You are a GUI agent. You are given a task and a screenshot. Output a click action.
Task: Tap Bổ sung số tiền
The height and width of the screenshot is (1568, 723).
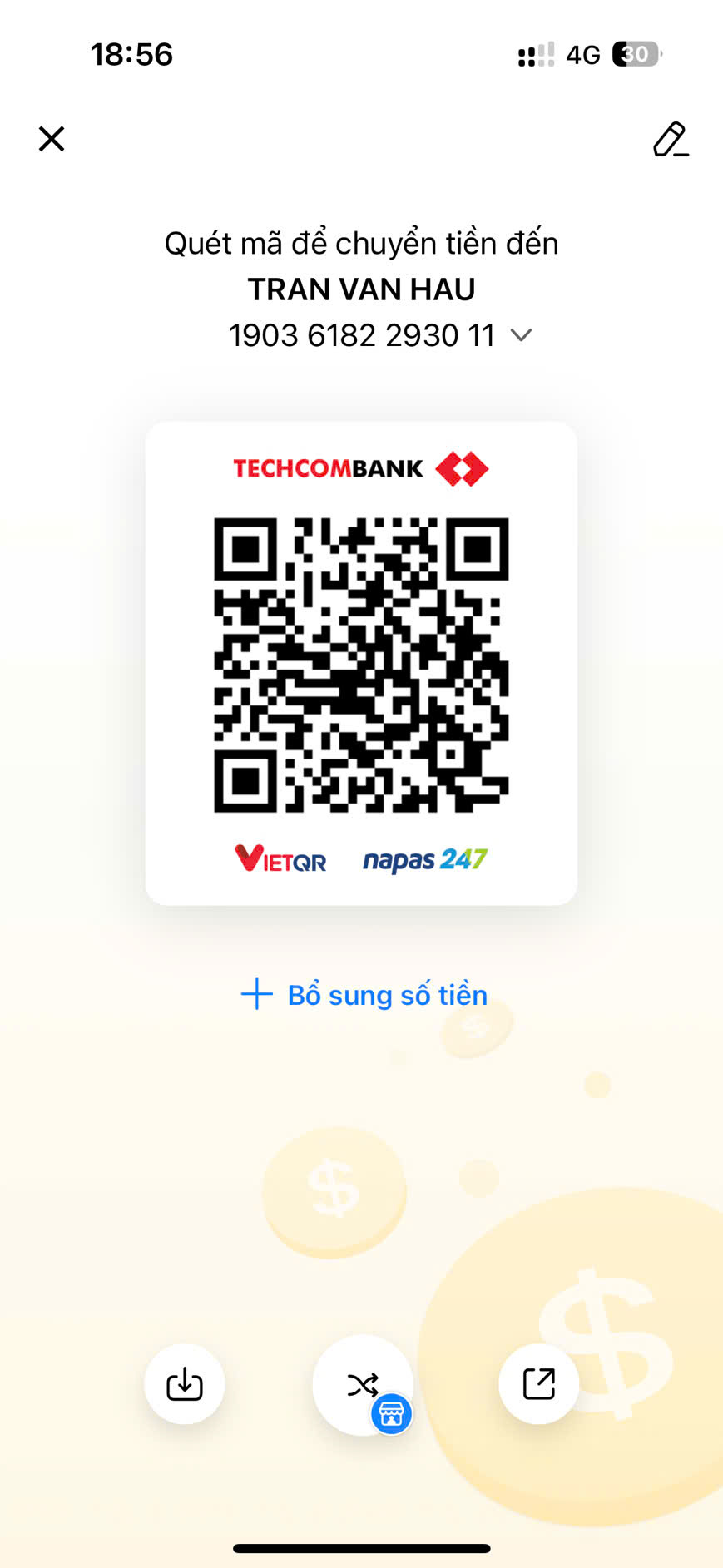pyautogui.click(x=364, y=995)
